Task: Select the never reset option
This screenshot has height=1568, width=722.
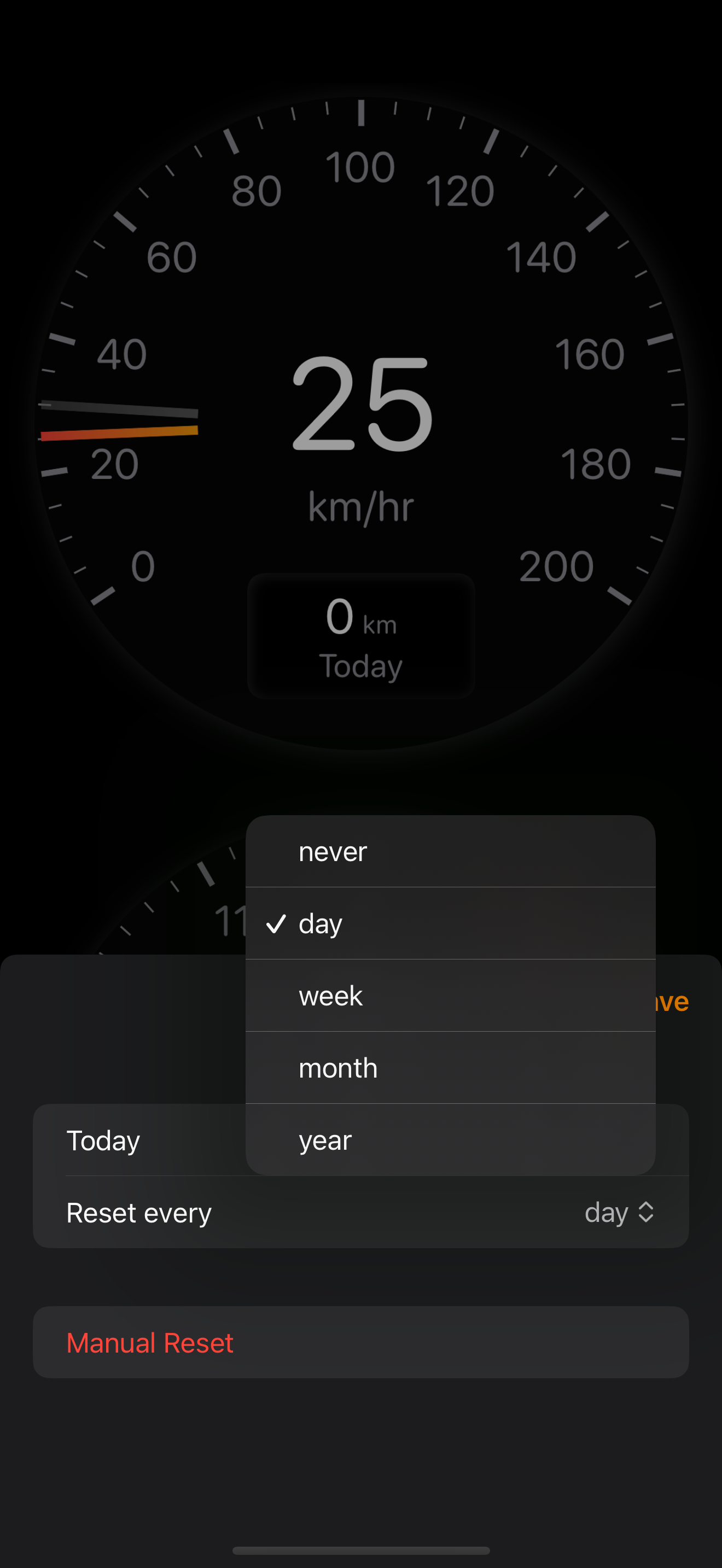Action: (x=451, y=851)
